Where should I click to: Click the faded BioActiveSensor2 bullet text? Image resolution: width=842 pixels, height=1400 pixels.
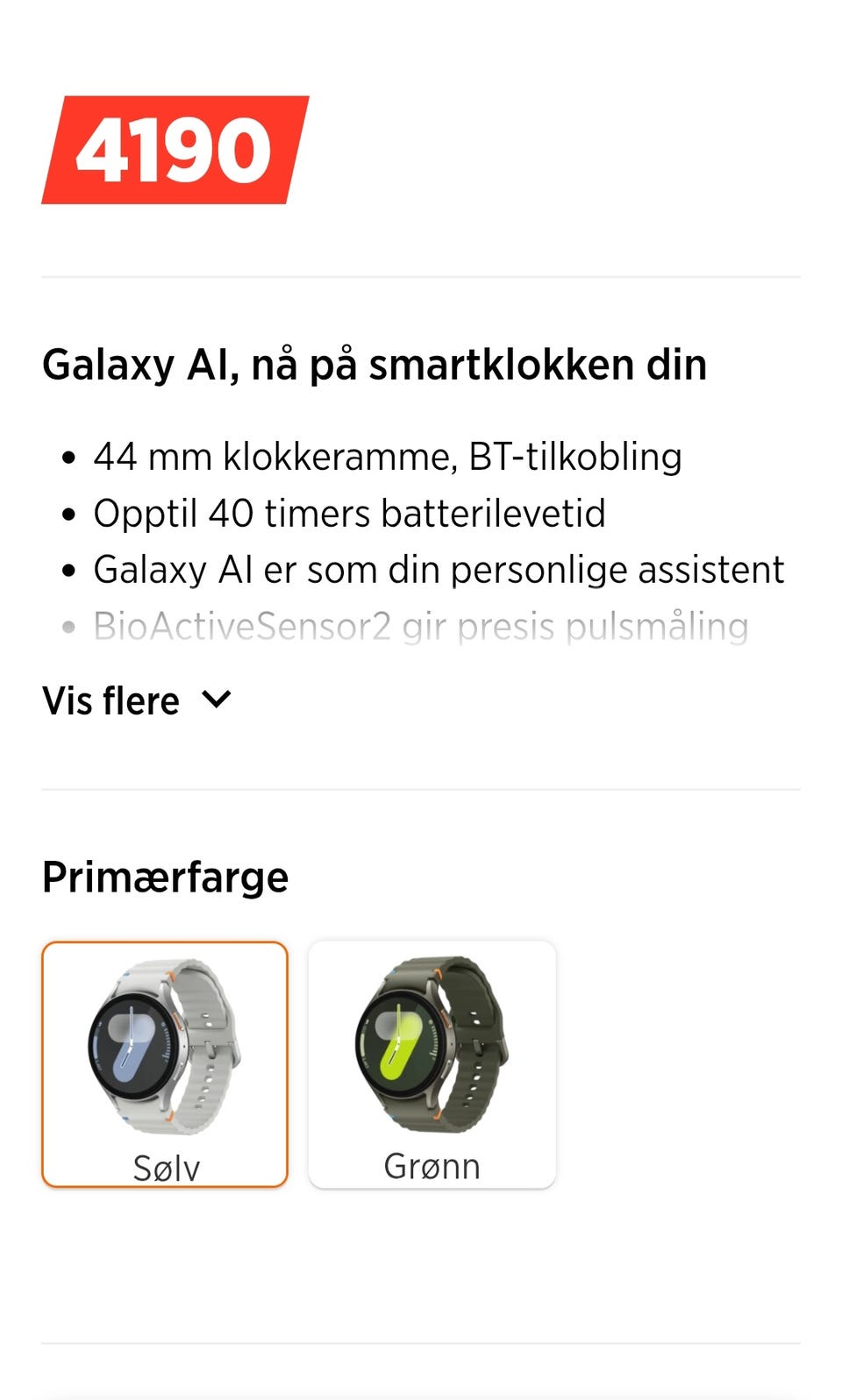point(422,625)
